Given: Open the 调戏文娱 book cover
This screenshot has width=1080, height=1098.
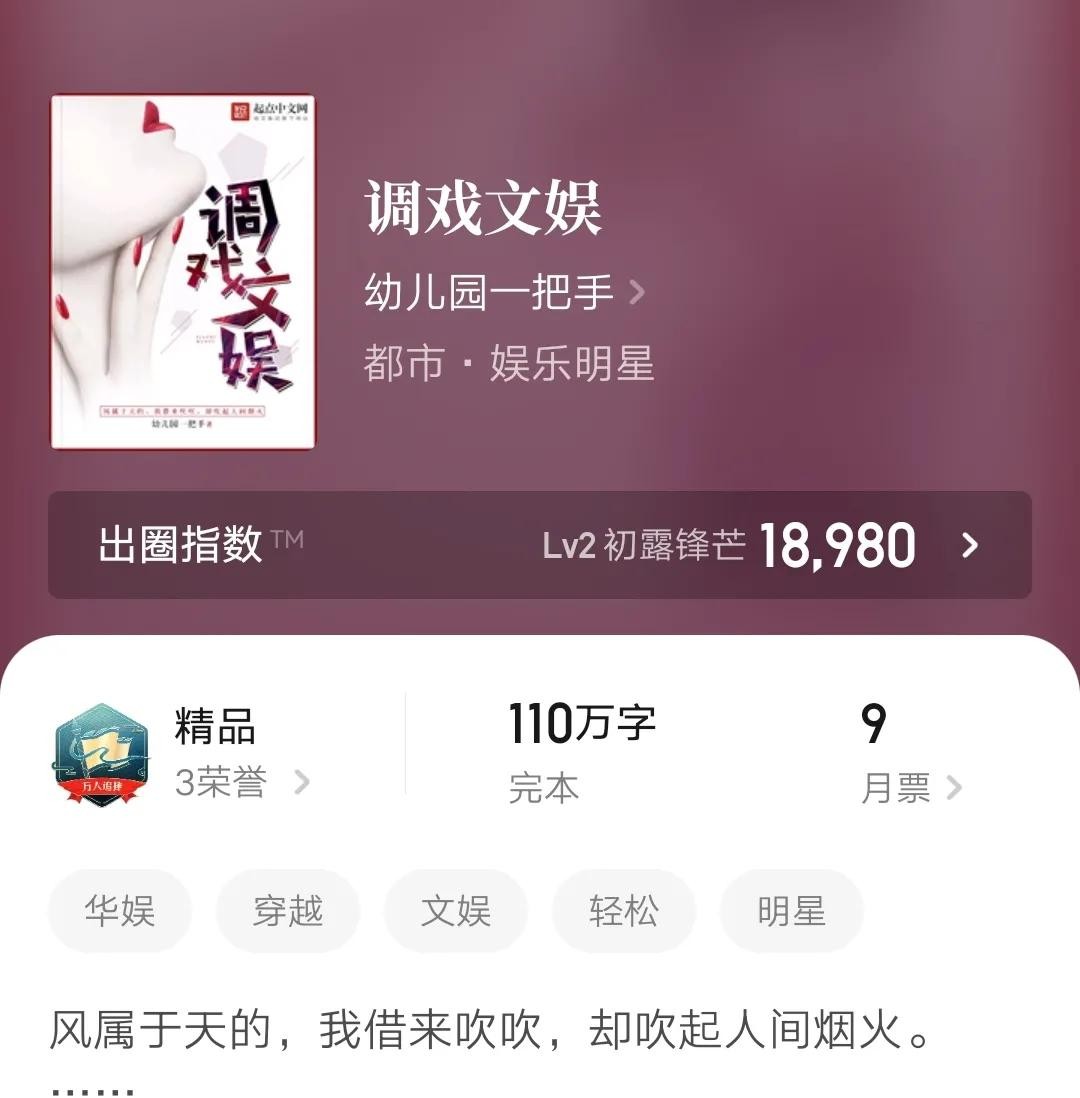Looking at the screenshot, I should pos(183,272).
